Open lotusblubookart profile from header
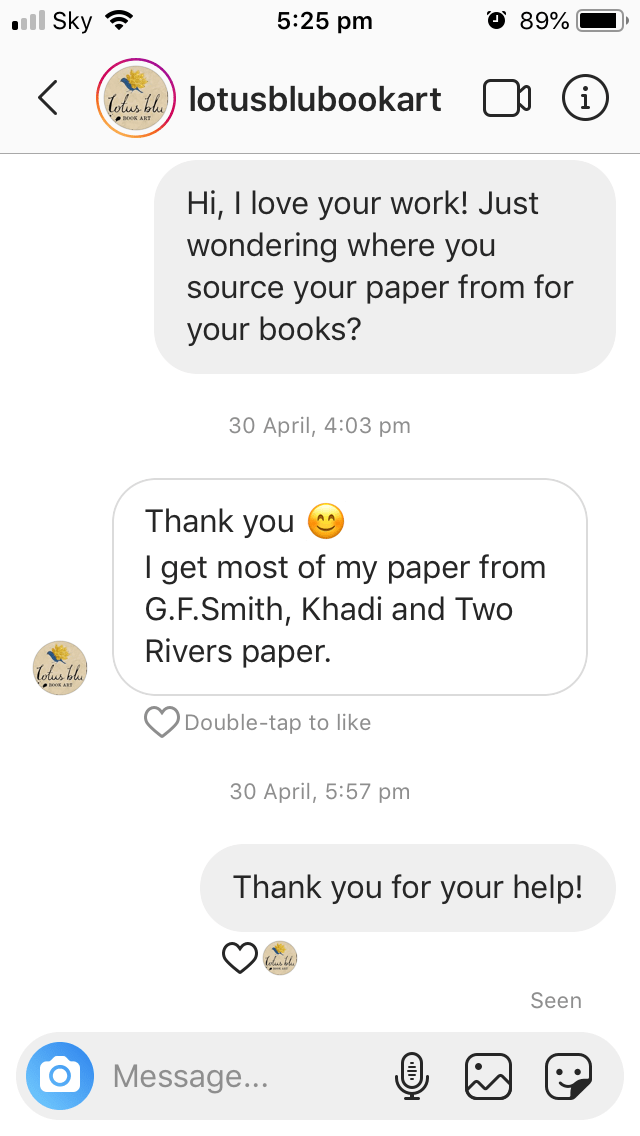 coord(314,99)
